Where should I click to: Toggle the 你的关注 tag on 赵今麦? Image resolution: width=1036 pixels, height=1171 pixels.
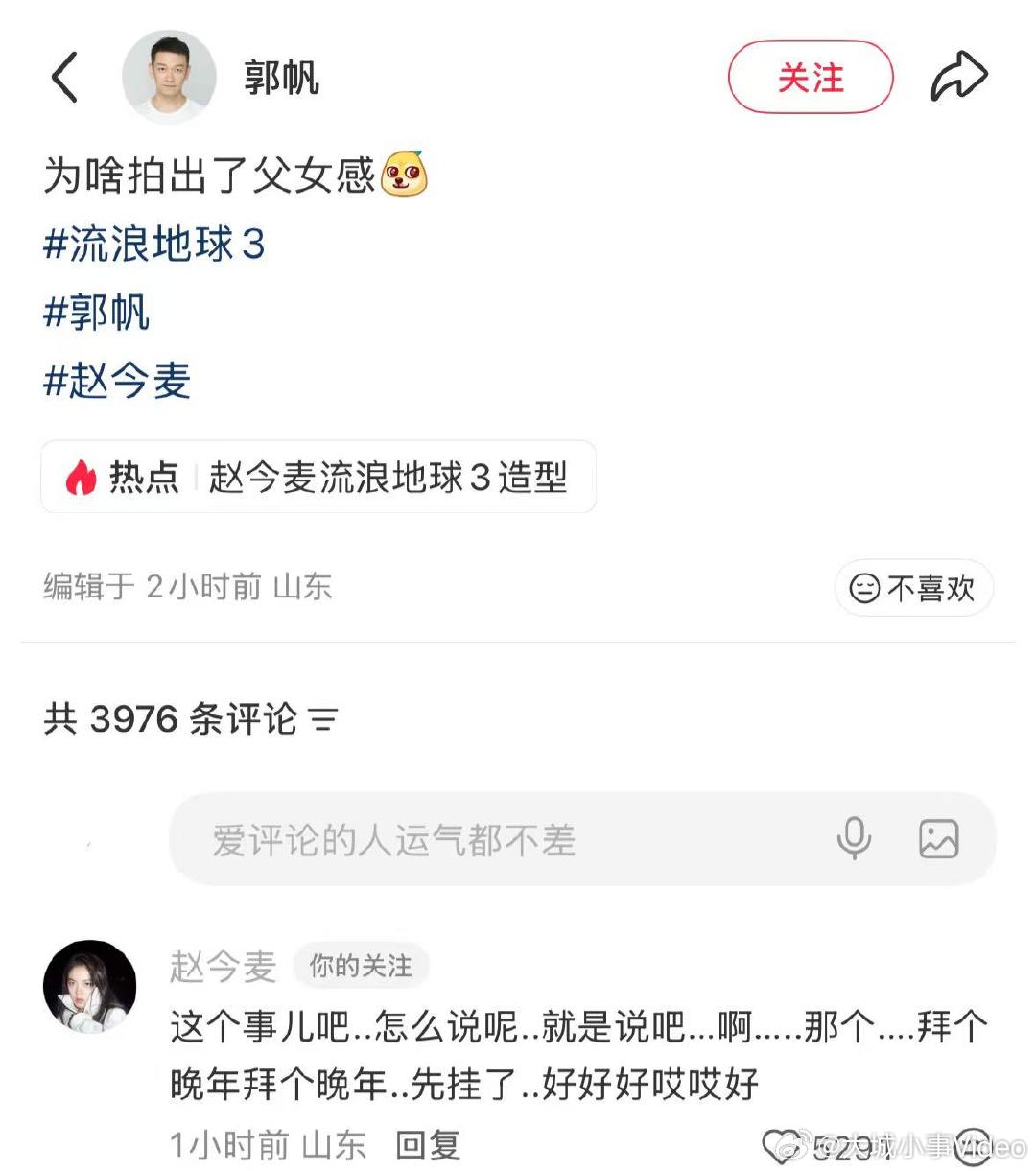pos(361,966)
